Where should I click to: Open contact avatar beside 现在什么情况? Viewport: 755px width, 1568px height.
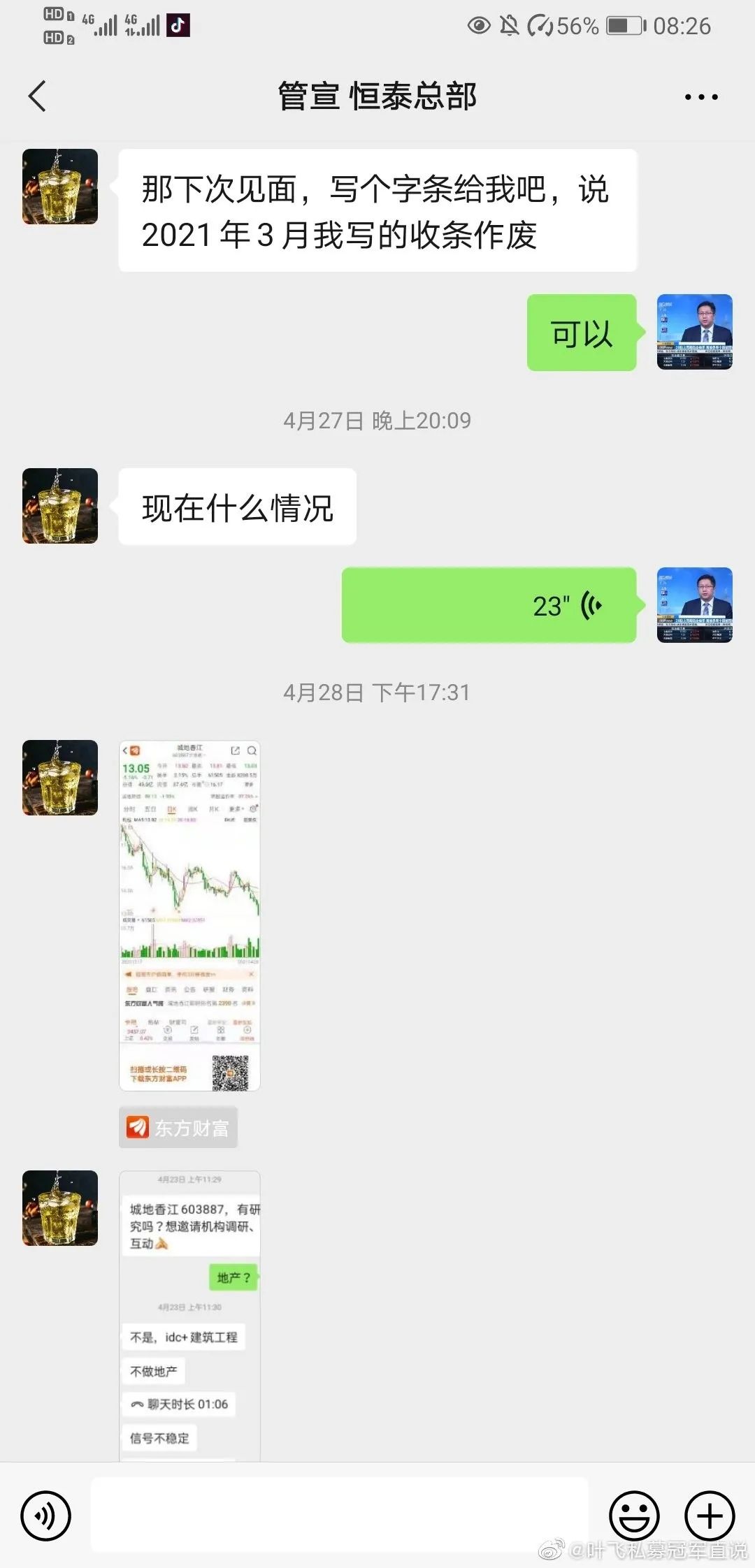[x=60, y=506]
